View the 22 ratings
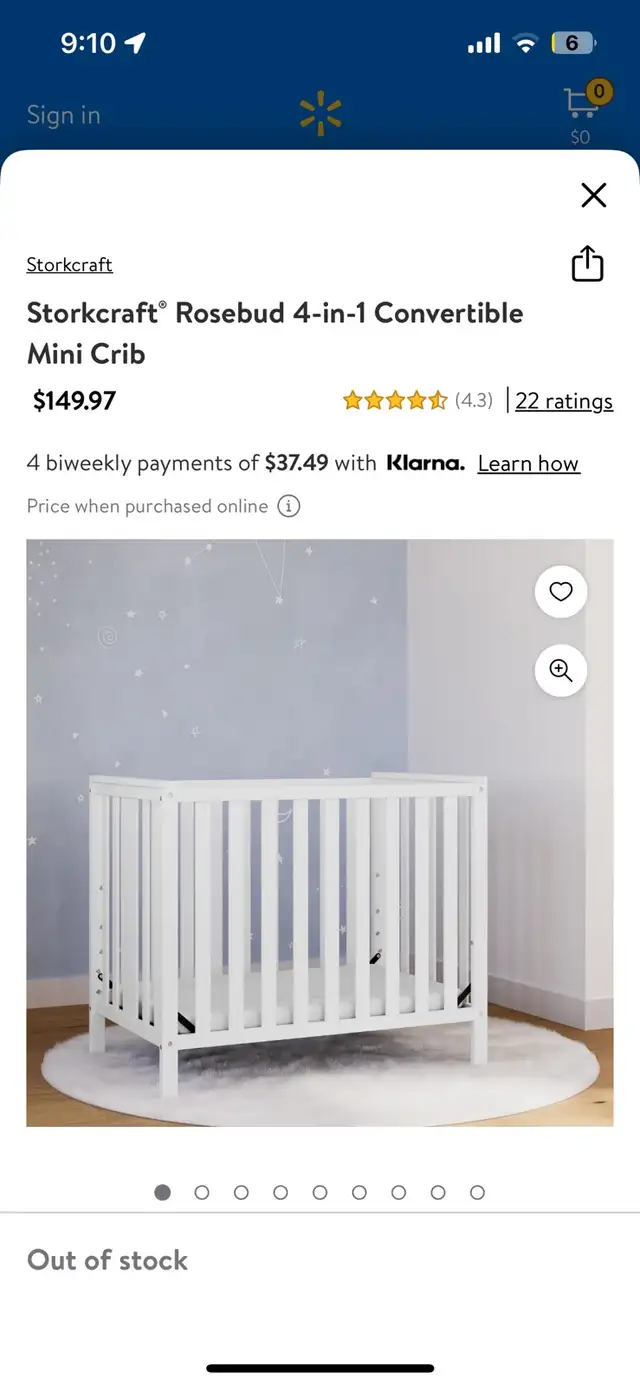 coord(563,401)
